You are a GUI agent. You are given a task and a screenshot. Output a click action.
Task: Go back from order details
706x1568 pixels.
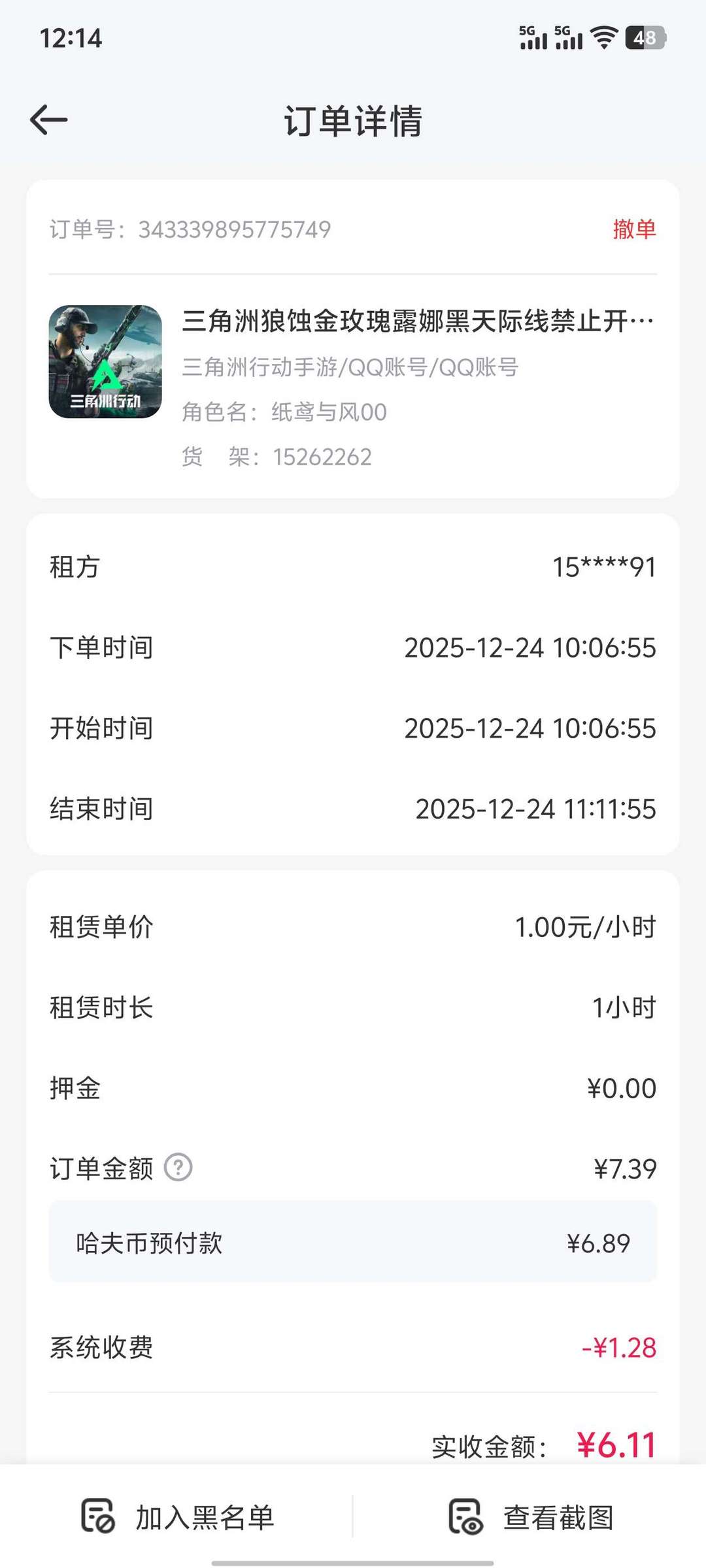pos(49,120)
